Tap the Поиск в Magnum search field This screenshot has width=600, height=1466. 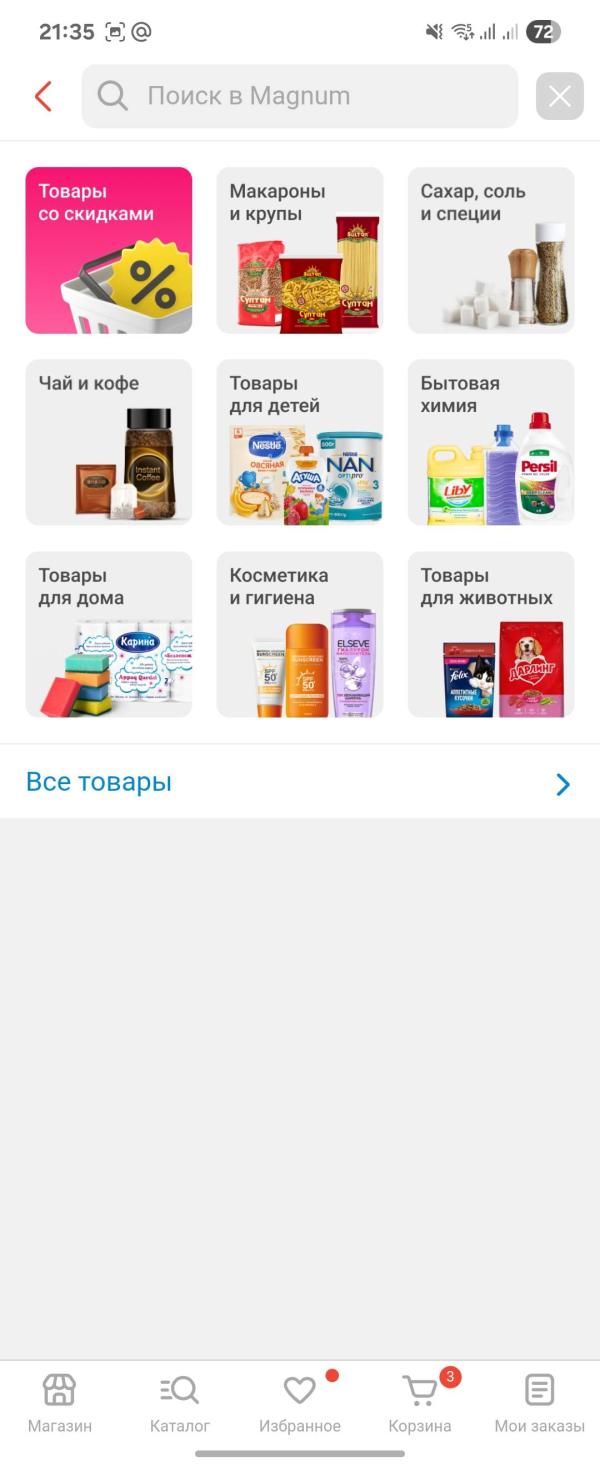point(300,96)
